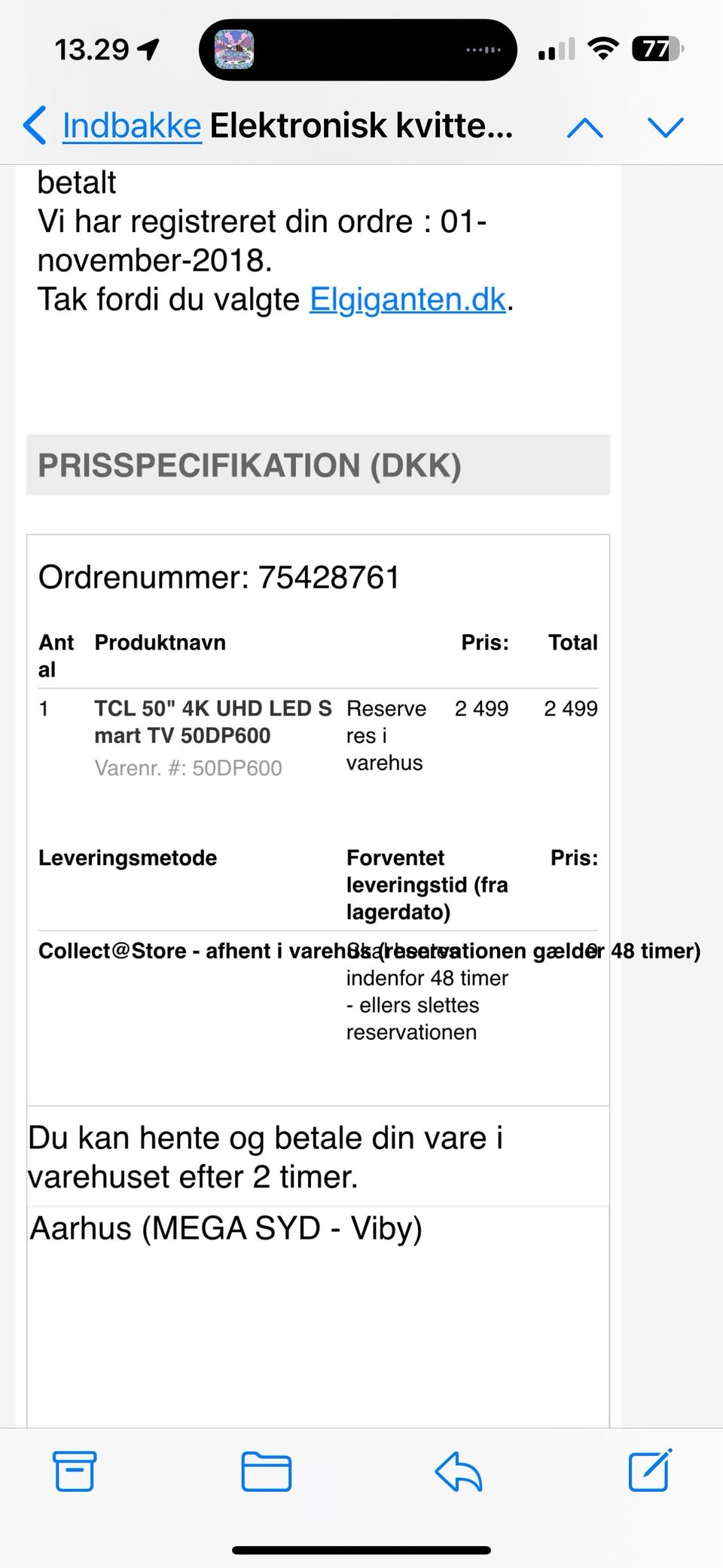This screenshot has width=723, height=1568.
Task: Open the Elgiganten.dk hyperlink
Action: pos(407,298)
